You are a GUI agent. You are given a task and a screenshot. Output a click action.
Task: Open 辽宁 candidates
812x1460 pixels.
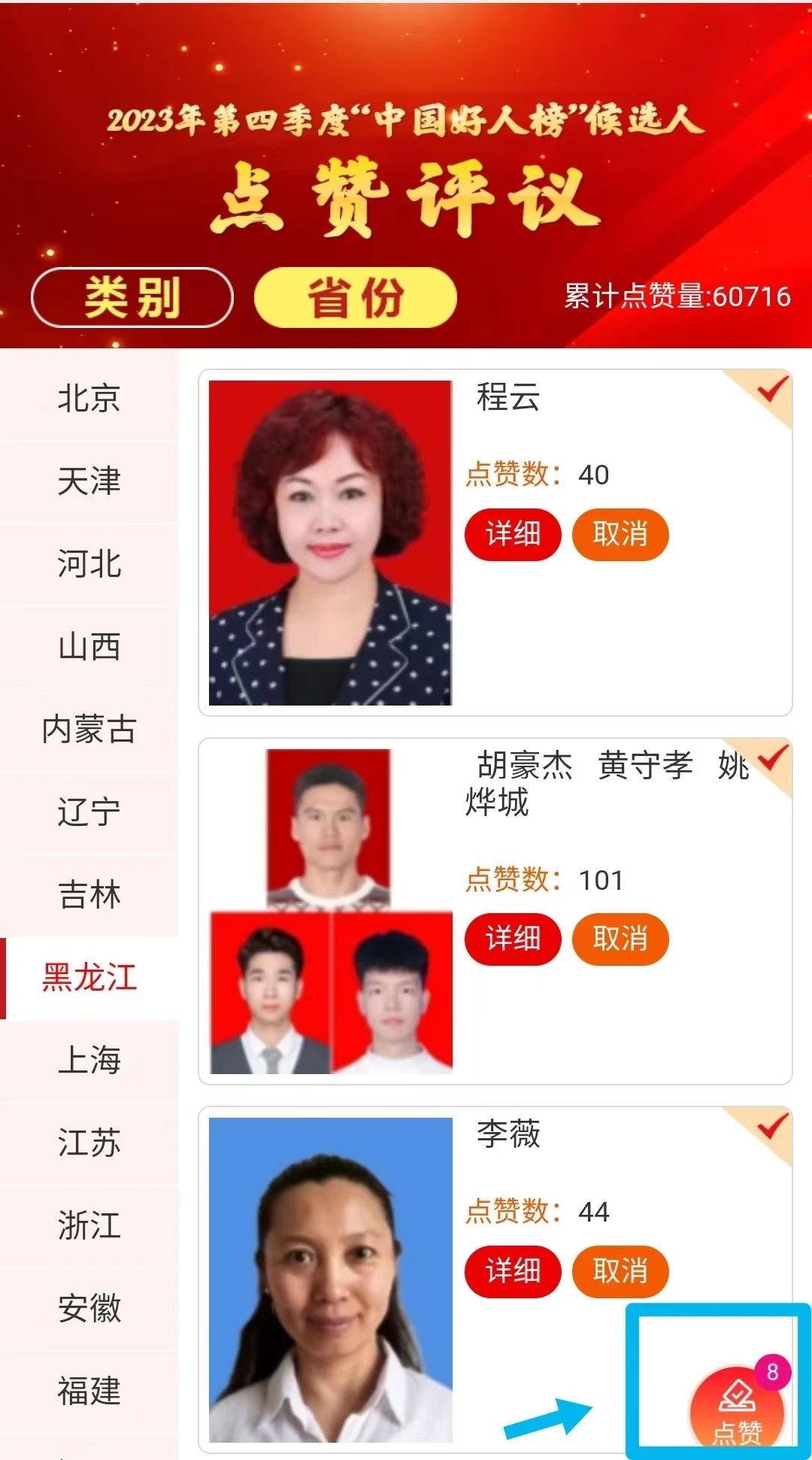89,812
